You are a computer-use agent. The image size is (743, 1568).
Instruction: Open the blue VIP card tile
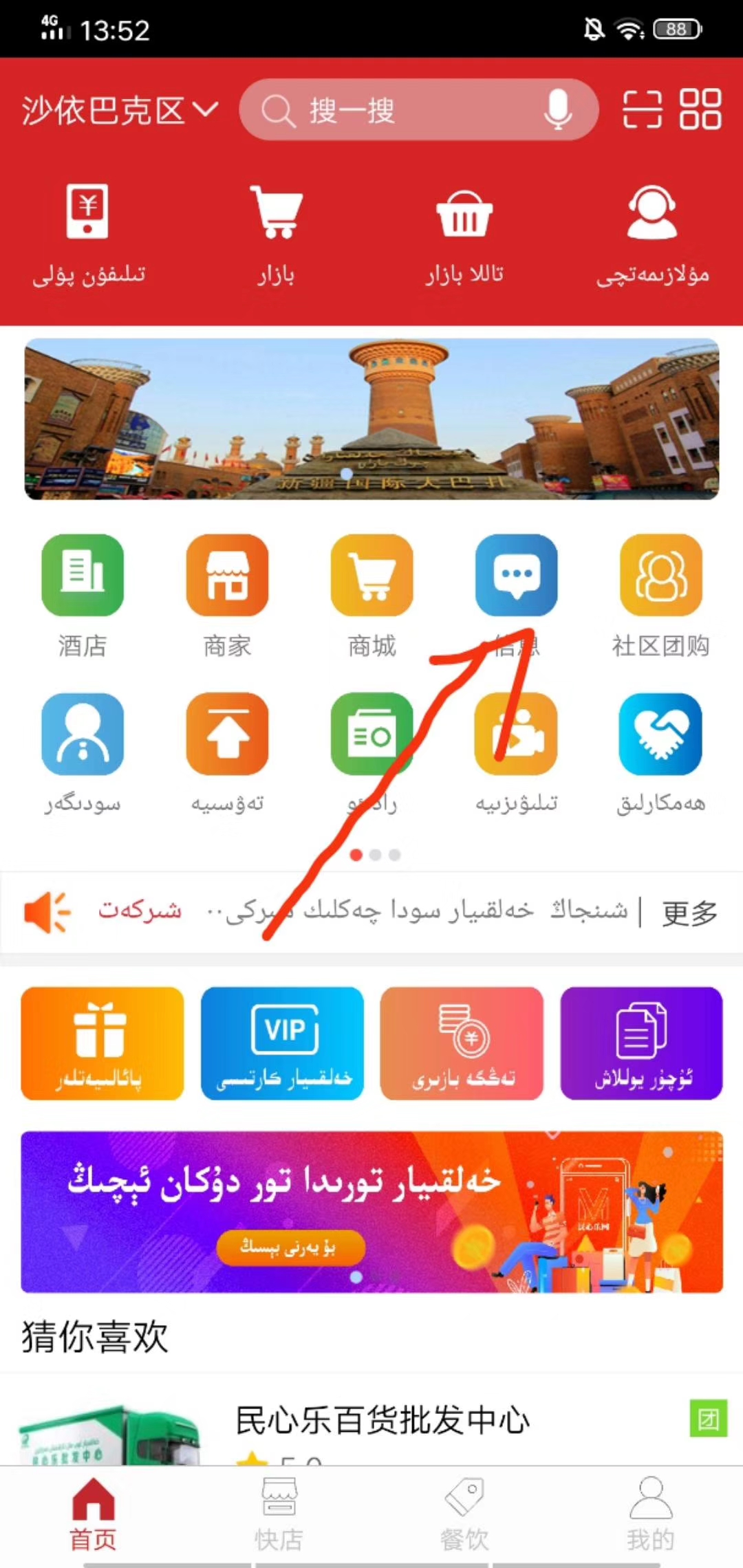(282, 1043)
